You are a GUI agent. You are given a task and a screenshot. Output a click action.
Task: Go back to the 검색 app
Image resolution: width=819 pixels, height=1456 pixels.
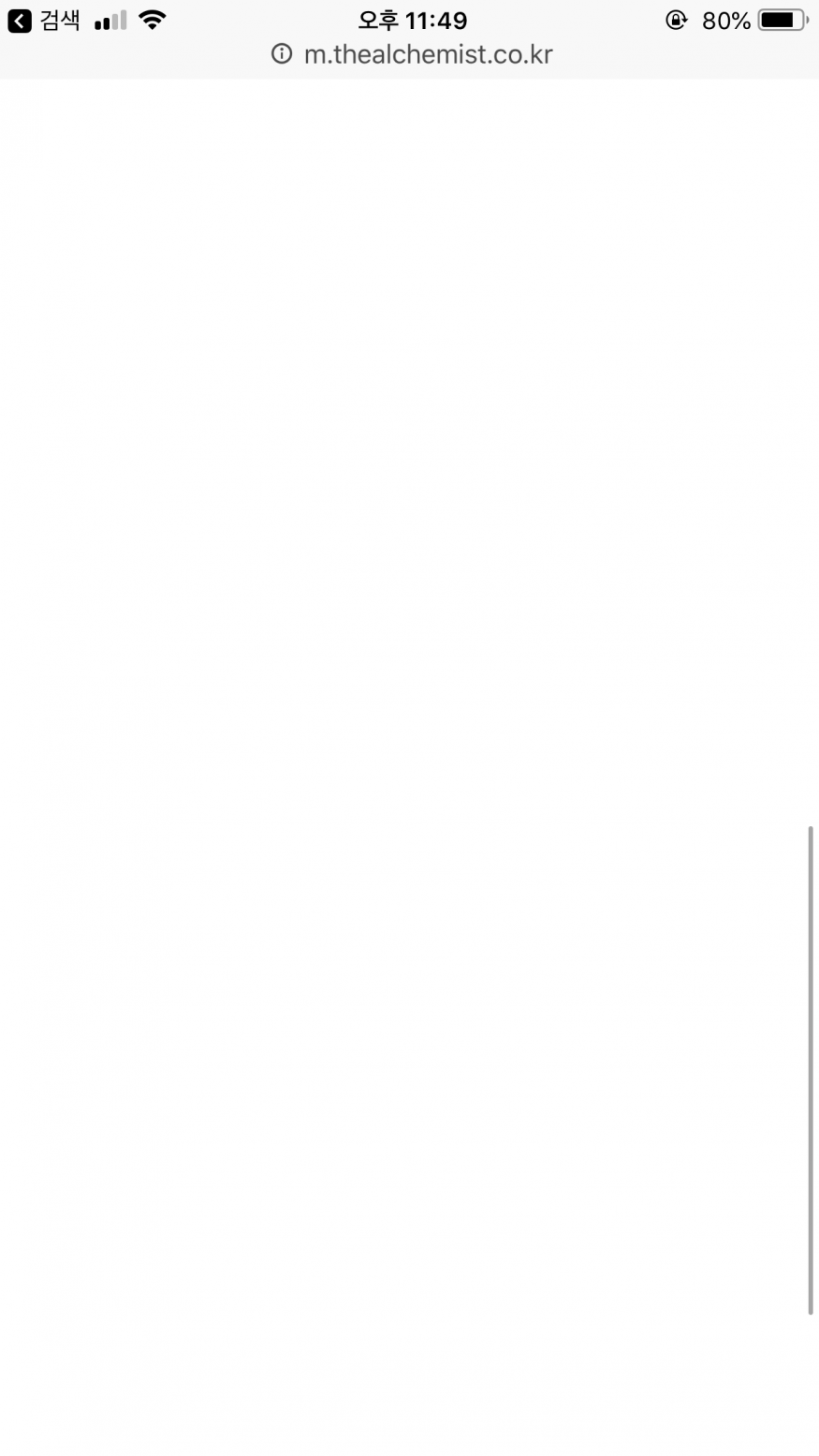44,21
